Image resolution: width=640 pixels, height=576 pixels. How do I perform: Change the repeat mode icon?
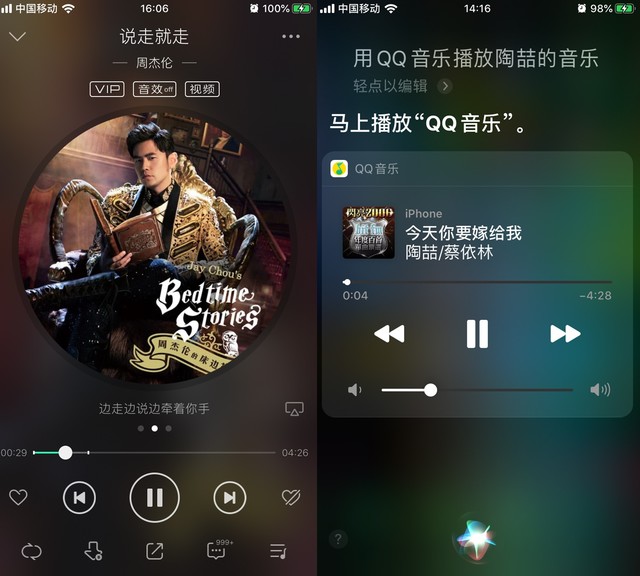(30, 550)
